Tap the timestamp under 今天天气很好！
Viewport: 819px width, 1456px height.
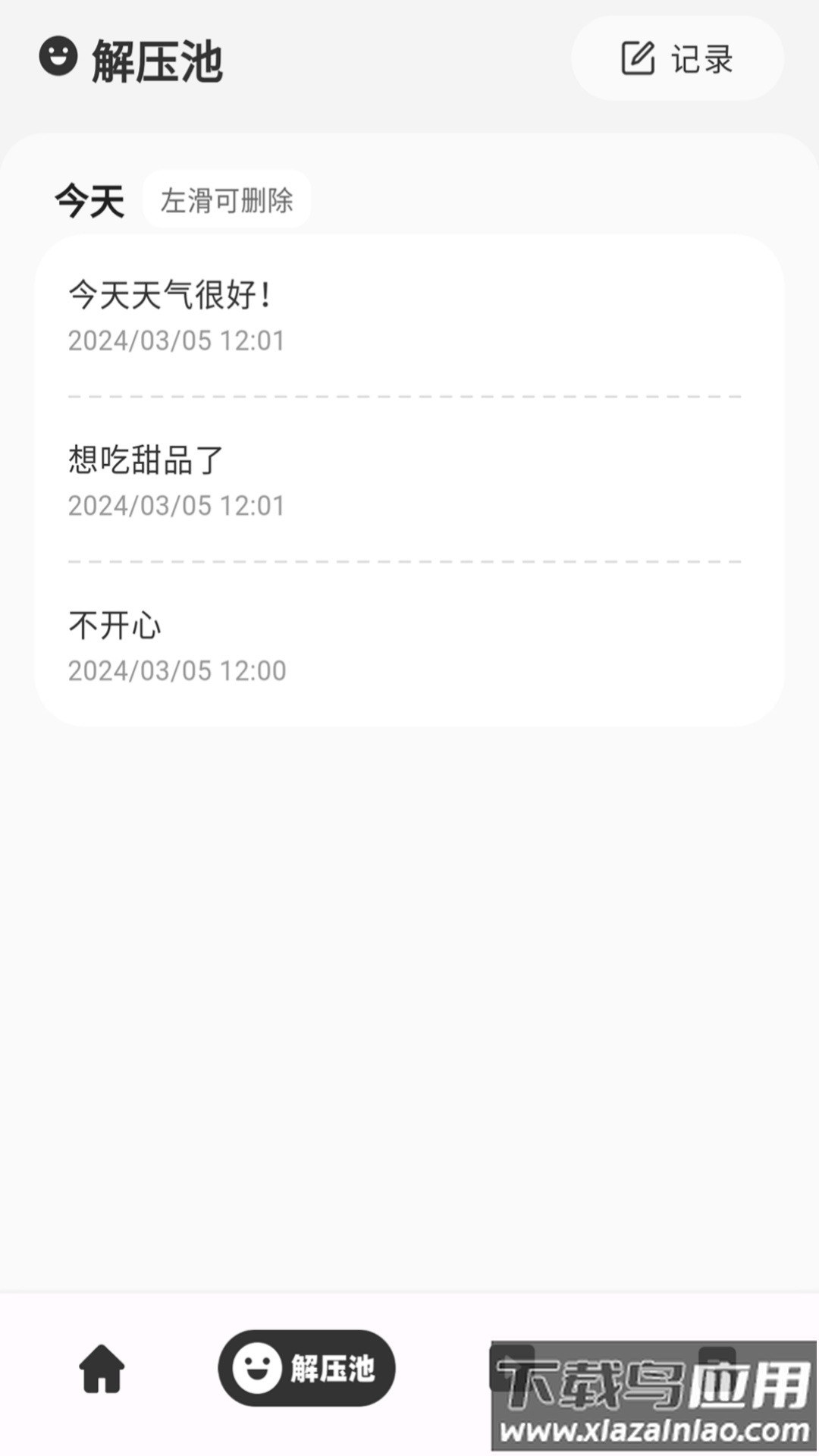point(176,341)
